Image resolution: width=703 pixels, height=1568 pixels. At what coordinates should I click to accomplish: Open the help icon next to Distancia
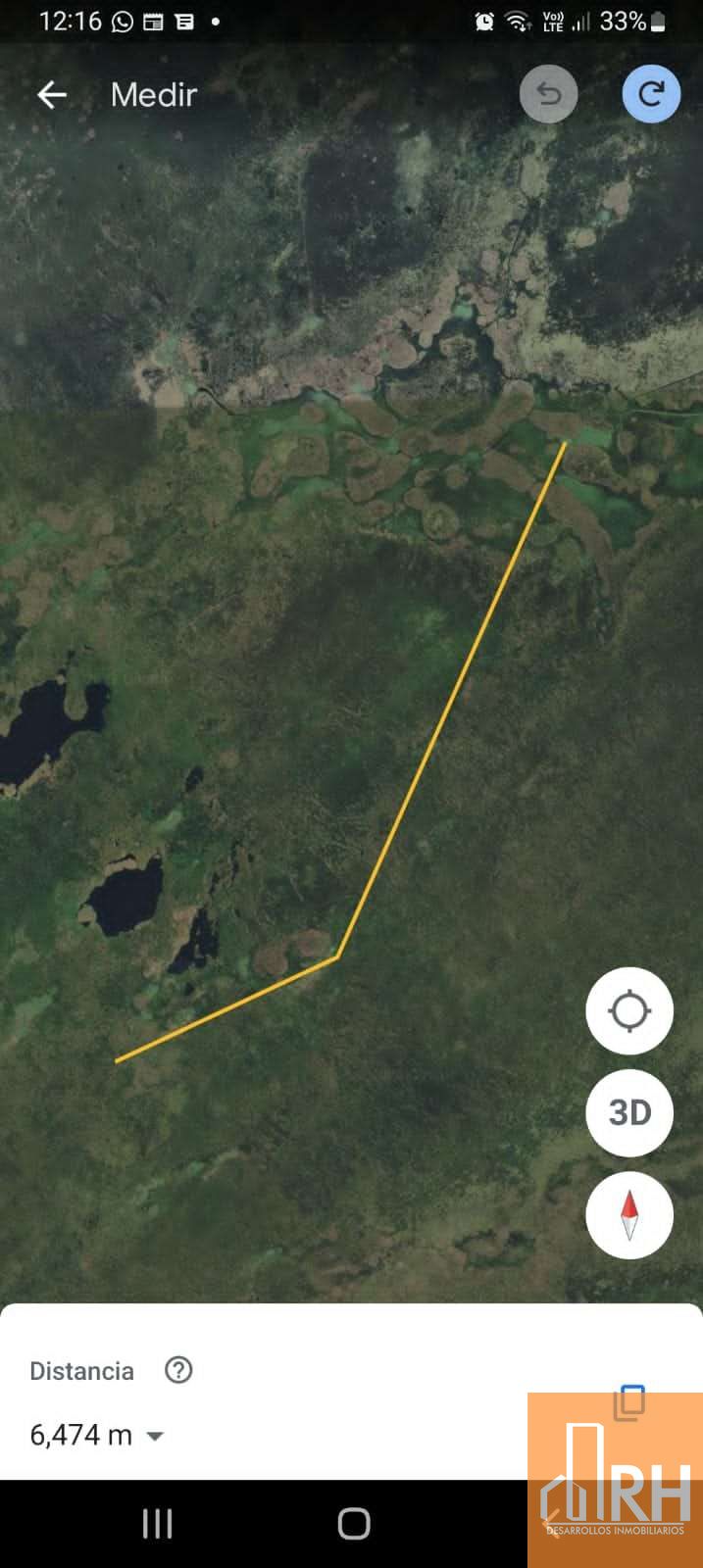(178, 1369)
